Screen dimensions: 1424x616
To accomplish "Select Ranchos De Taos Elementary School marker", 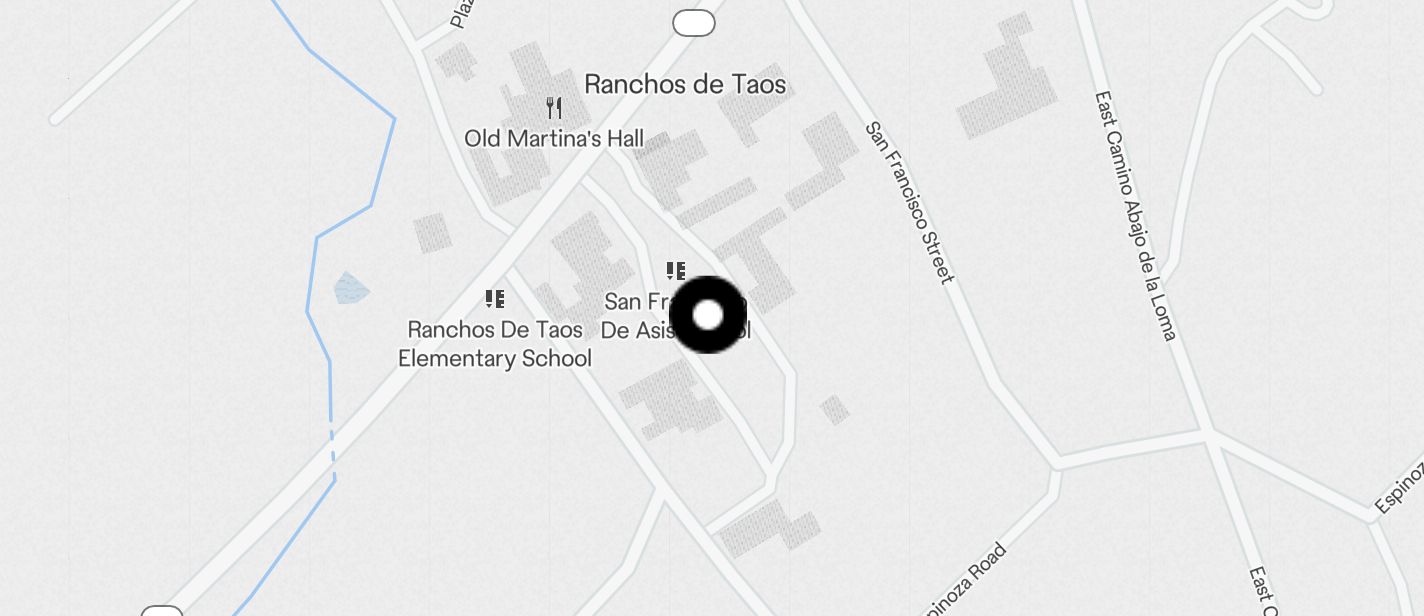I will click(x=494, y=299).
